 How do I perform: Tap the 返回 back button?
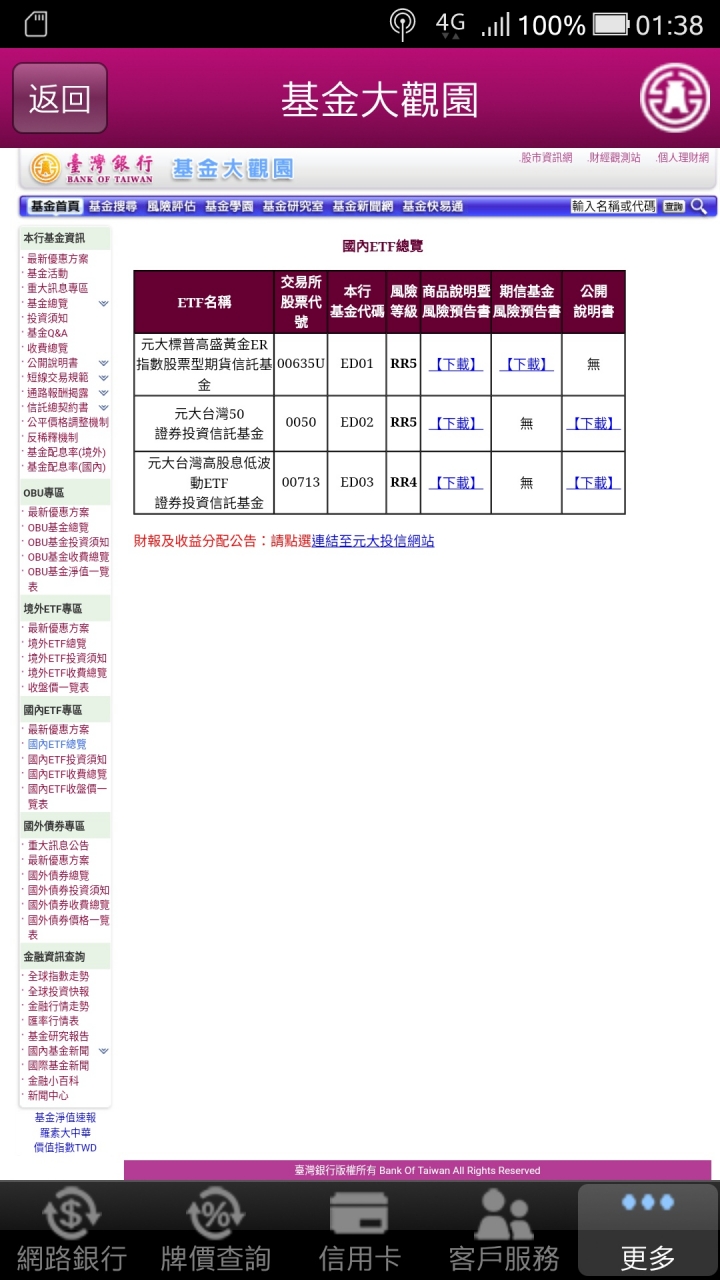tap(60, 98)
